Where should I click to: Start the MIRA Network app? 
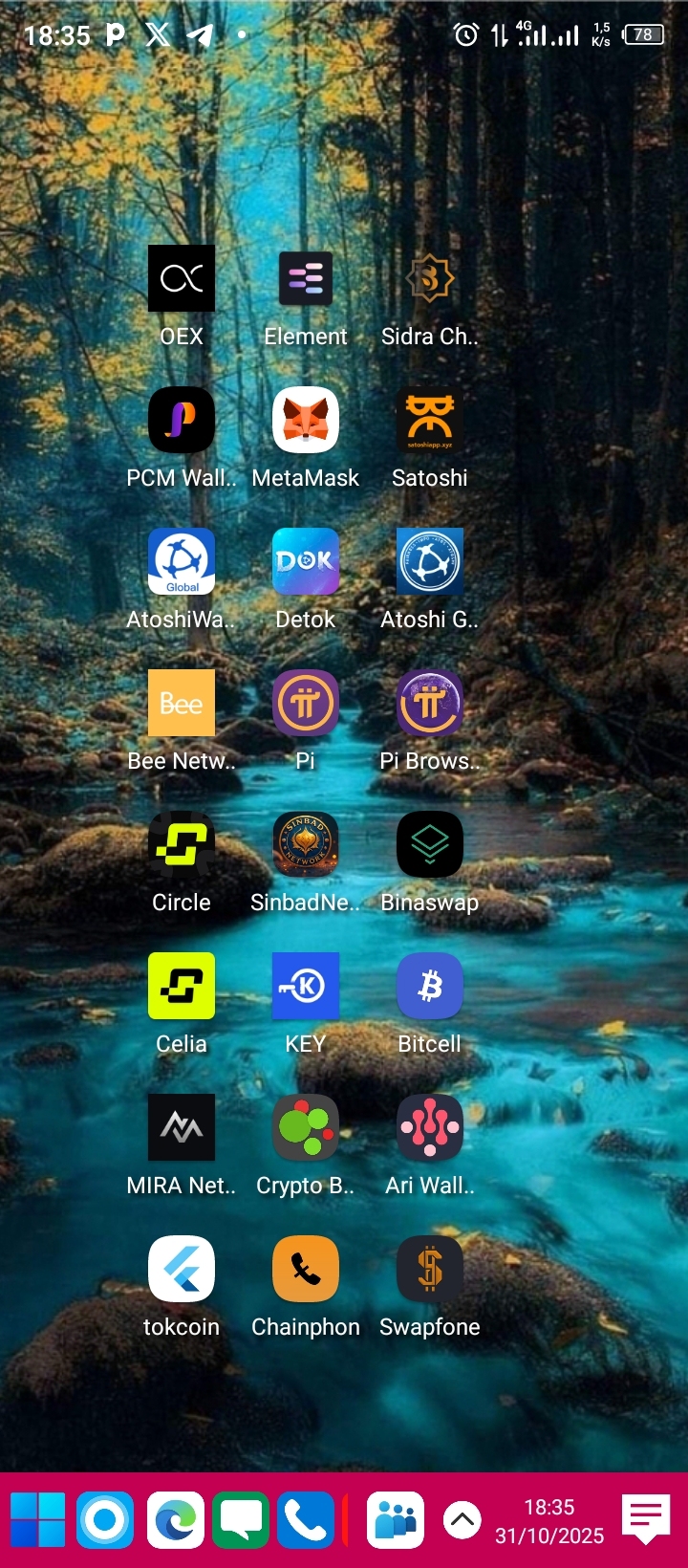coord(182,1127)
